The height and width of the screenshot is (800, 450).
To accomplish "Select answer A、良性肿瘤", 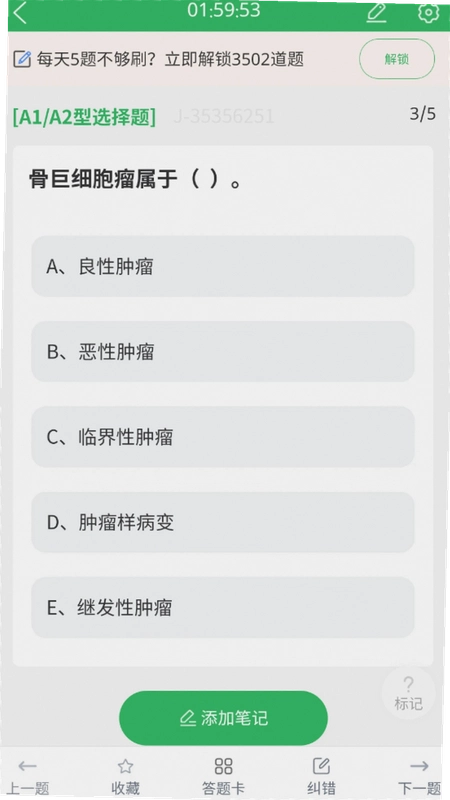I will point(222,266).
